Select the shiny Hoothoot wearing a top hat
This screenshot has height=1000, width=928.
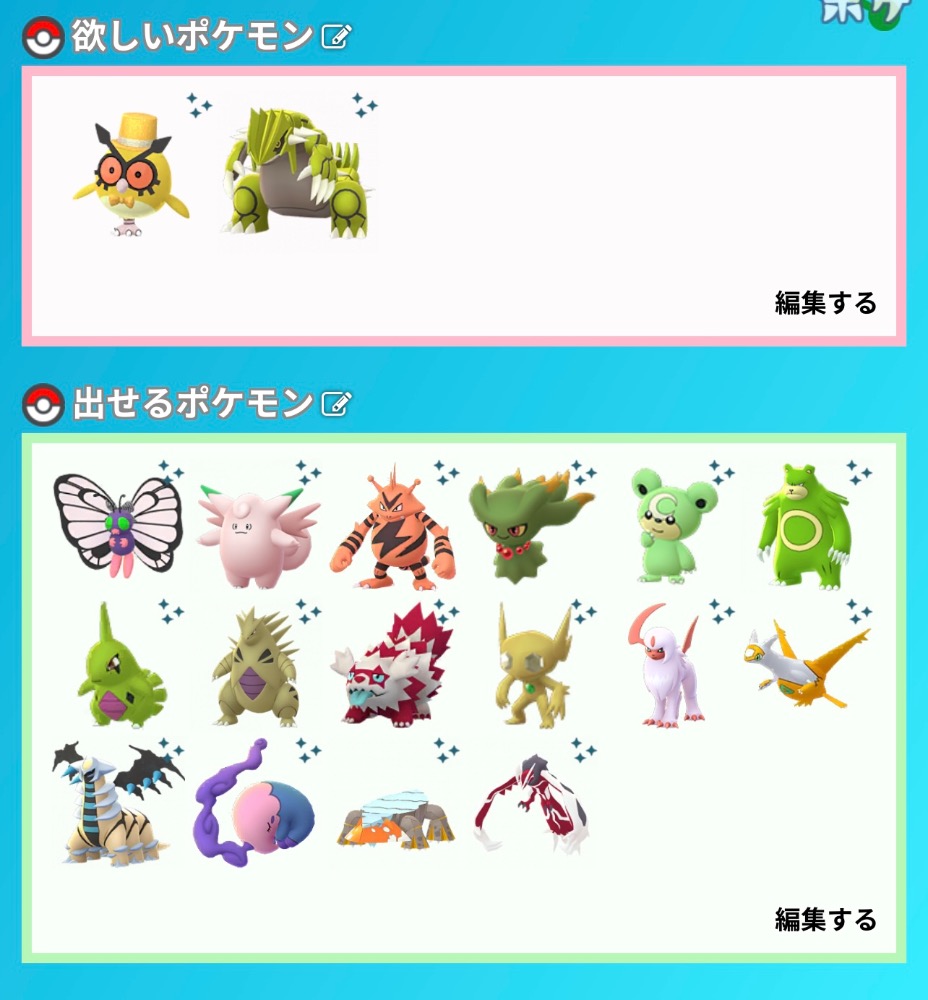click(x=130, y=172)
